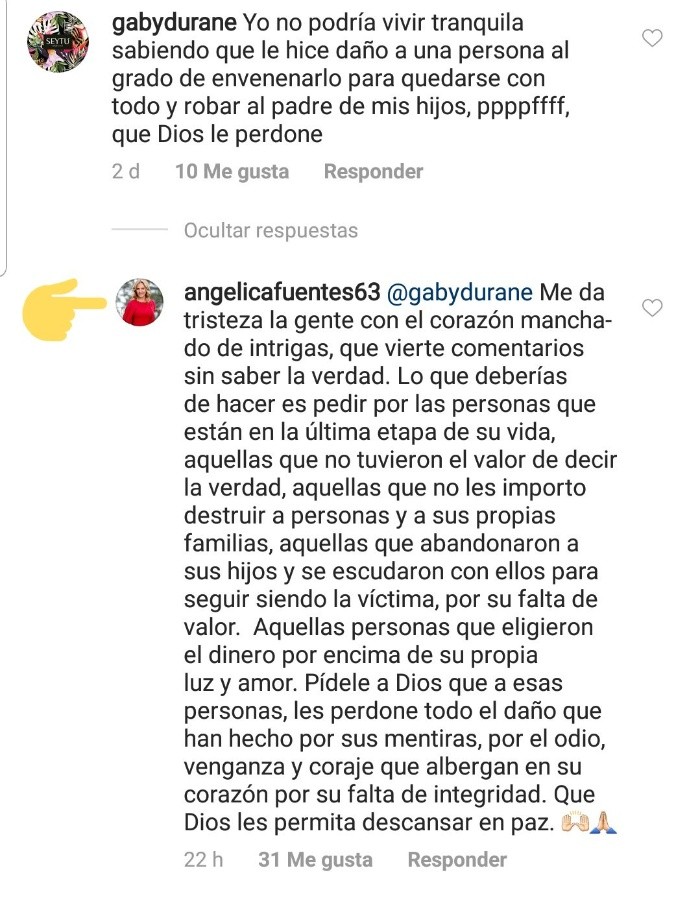Image resolution: width=700 pixels, height=914 pixels.
Task: Like angelicafuentes63's reply
Action: point(651,308)
